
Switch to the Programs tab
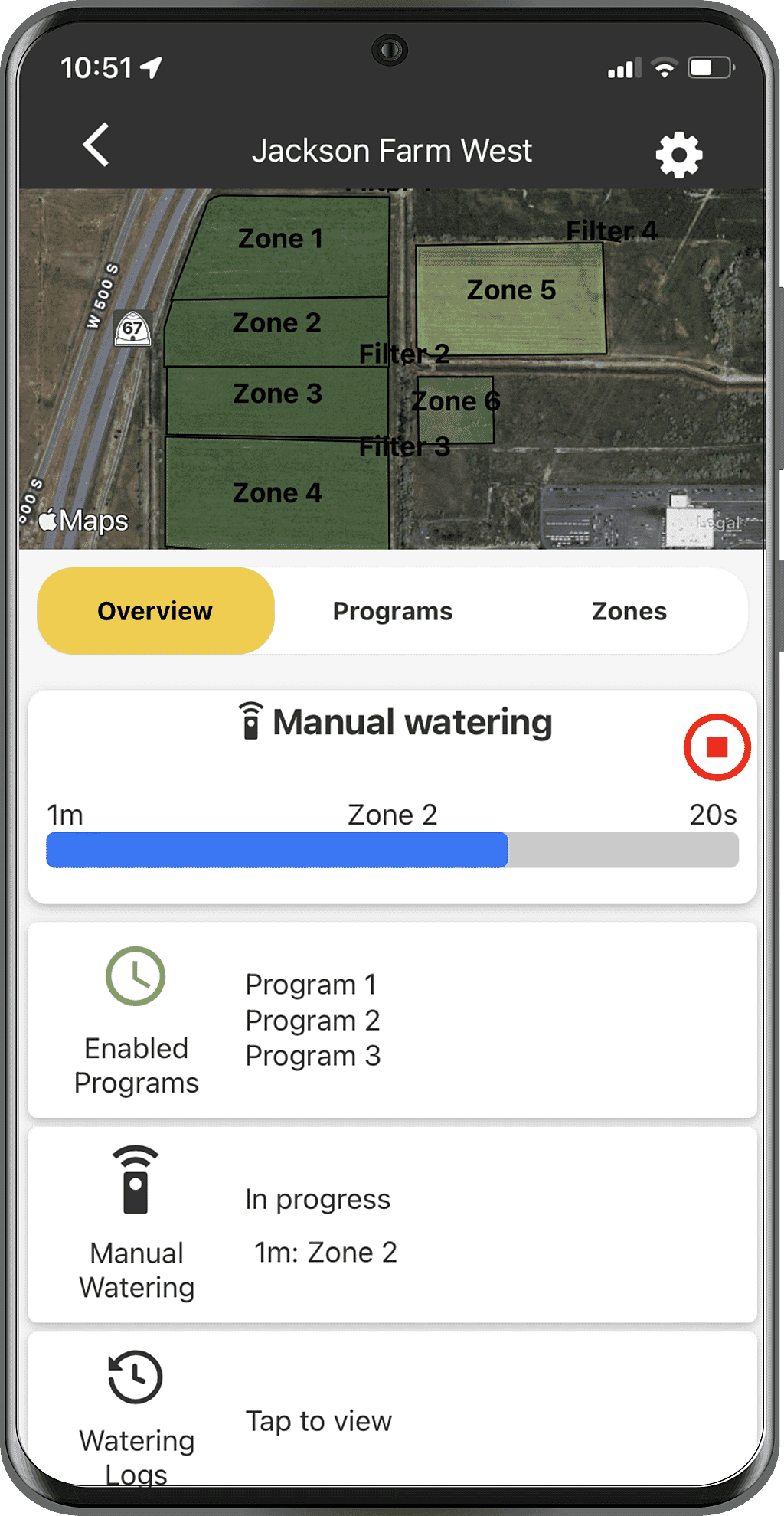coord(392,611)
